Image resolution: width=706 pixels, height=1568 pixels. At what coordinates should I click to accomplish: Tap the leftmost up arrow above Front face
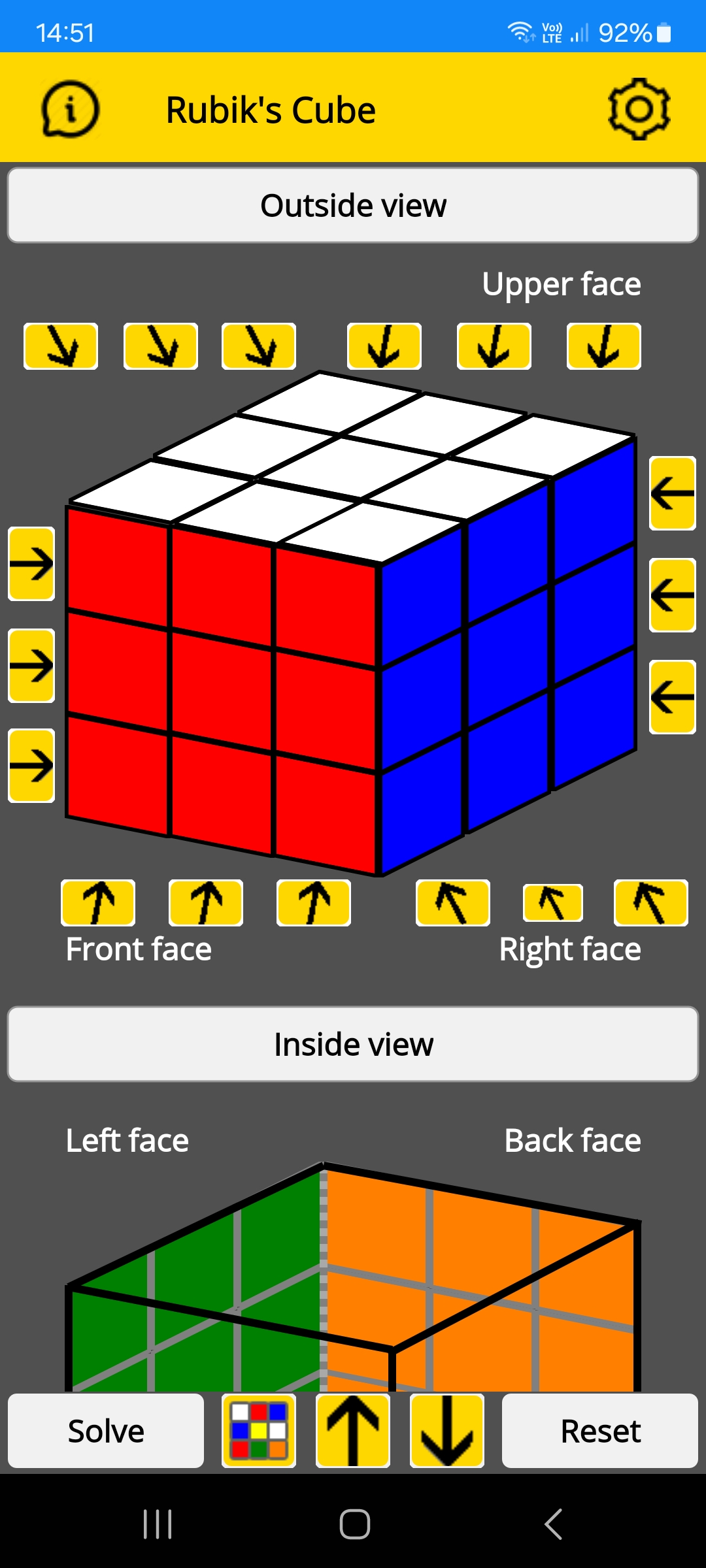(98, 903)
